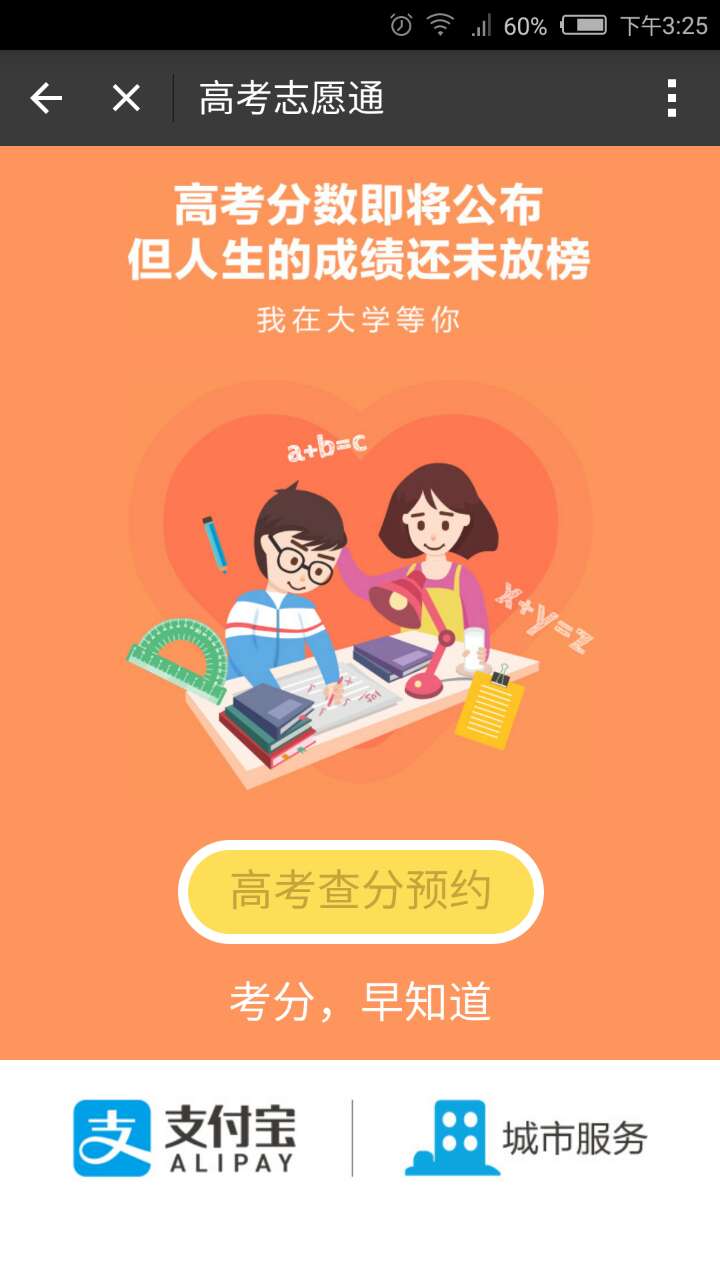Open the three-dot overflow menu
Image resolution: width=720 pixels, height=1280 pixels.
pos(672,98)
